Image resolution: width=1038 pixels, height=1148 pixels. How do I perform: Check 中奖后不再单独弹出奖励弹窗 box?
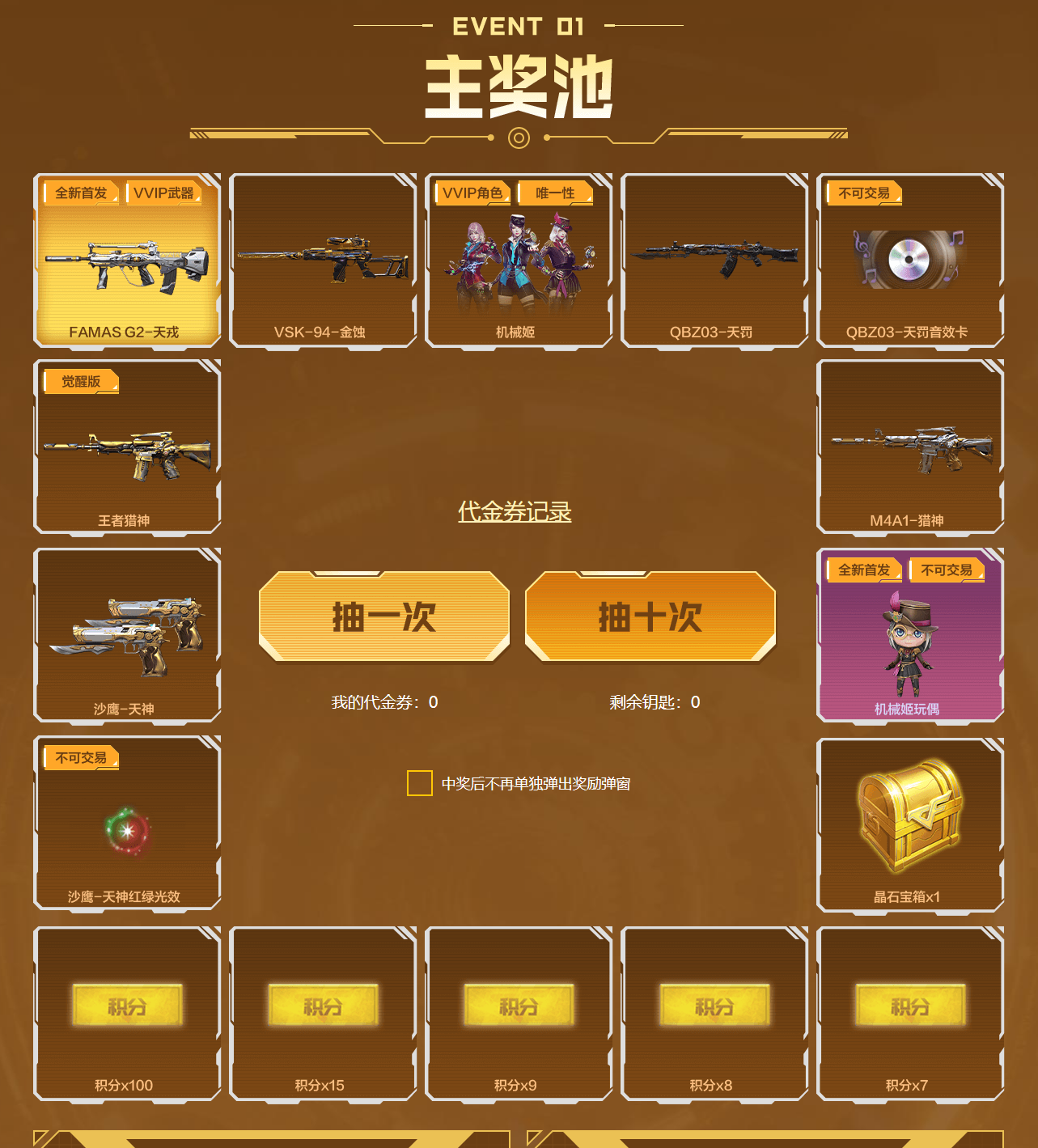(419, 783)
